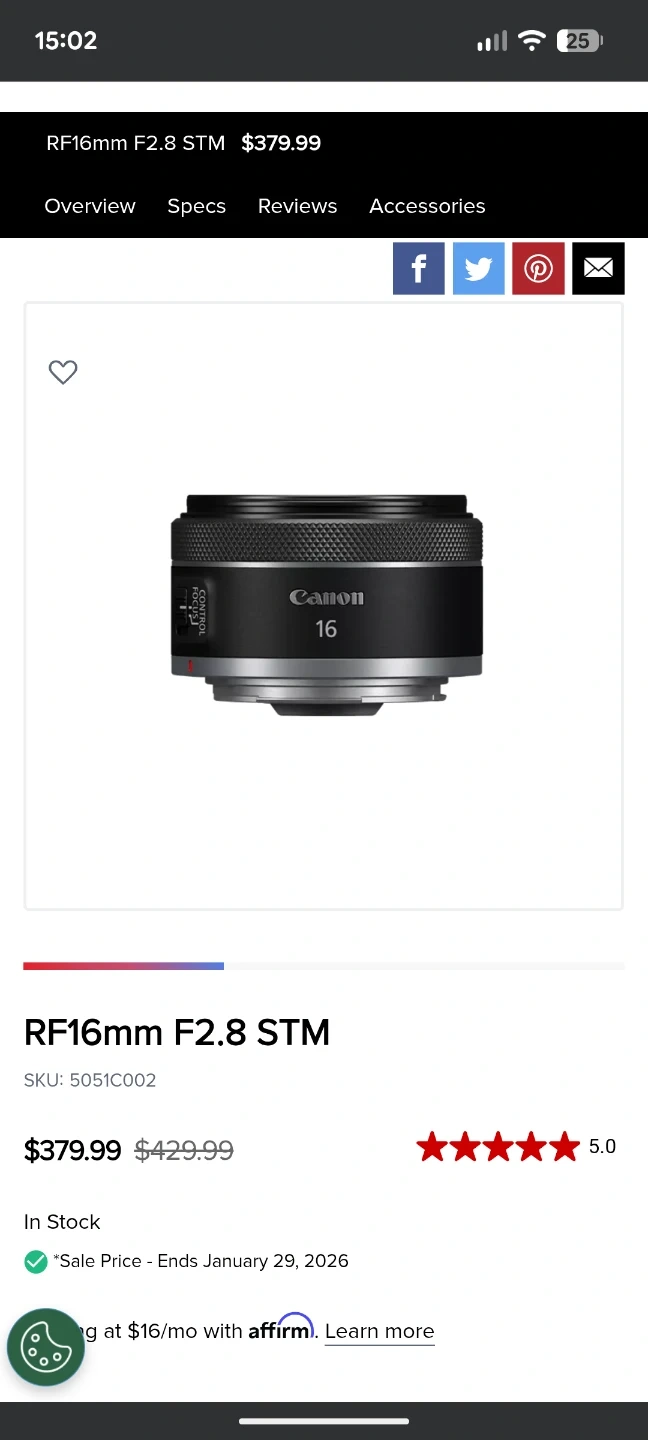View the 5.0 star rating reviews
Screen dimensions: 648x1440
[516, 1147]
